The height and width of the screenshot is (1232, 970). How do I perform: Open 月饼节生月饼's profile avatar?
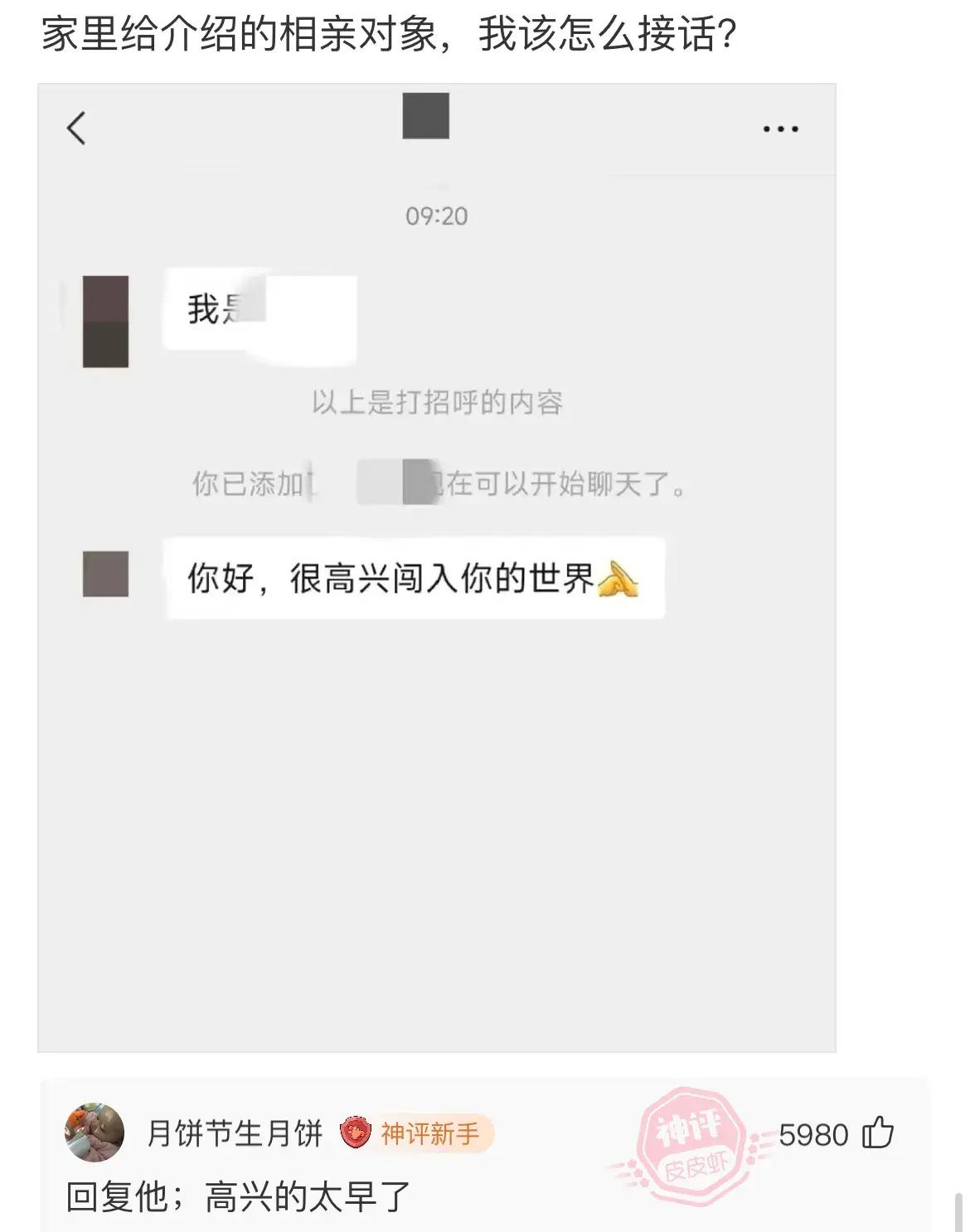95,1133
